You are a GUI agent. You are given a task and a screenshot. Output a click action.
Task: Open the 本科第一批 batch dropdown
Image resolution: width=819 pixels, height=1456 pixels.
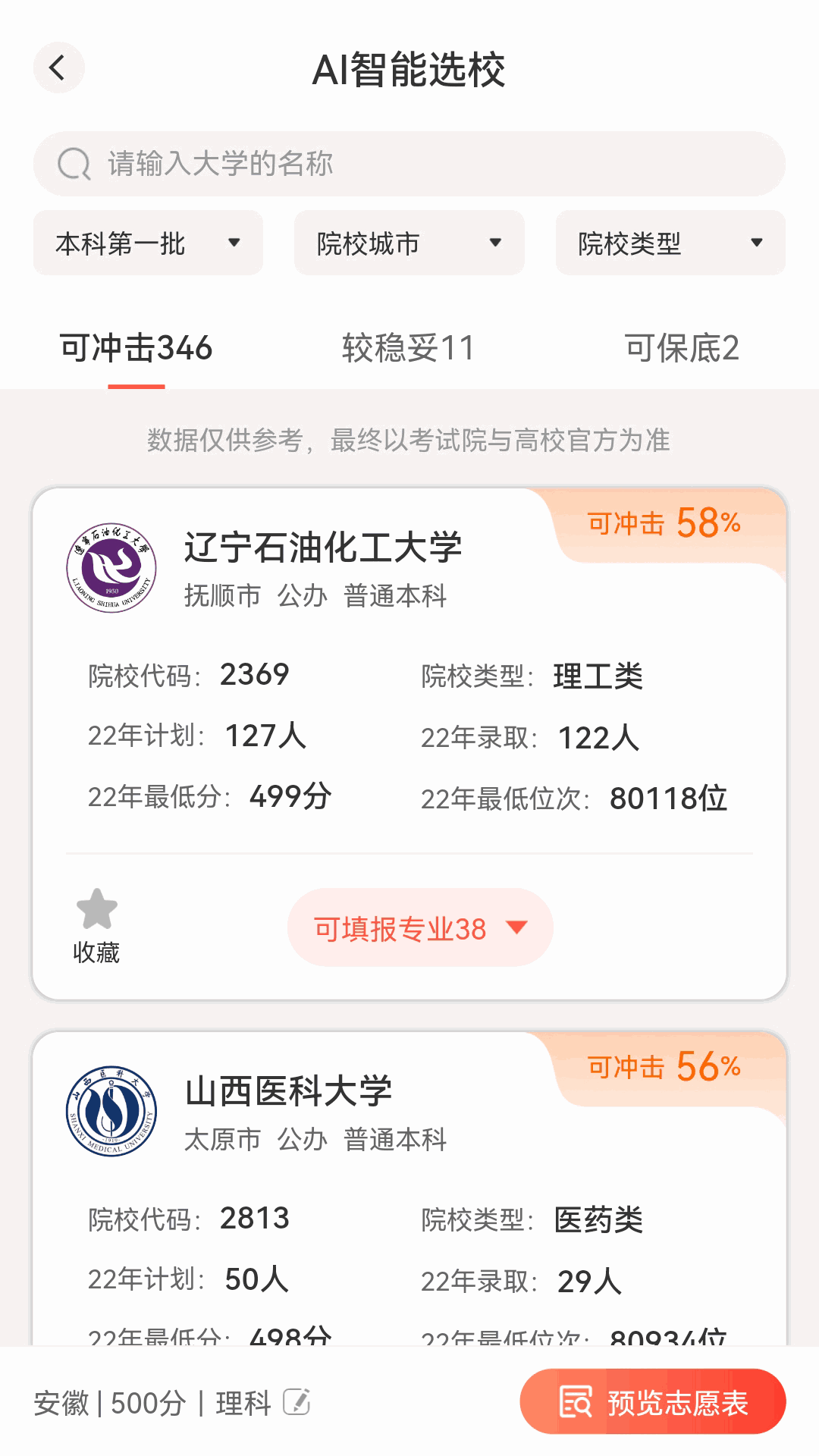[x=148, y=243]
